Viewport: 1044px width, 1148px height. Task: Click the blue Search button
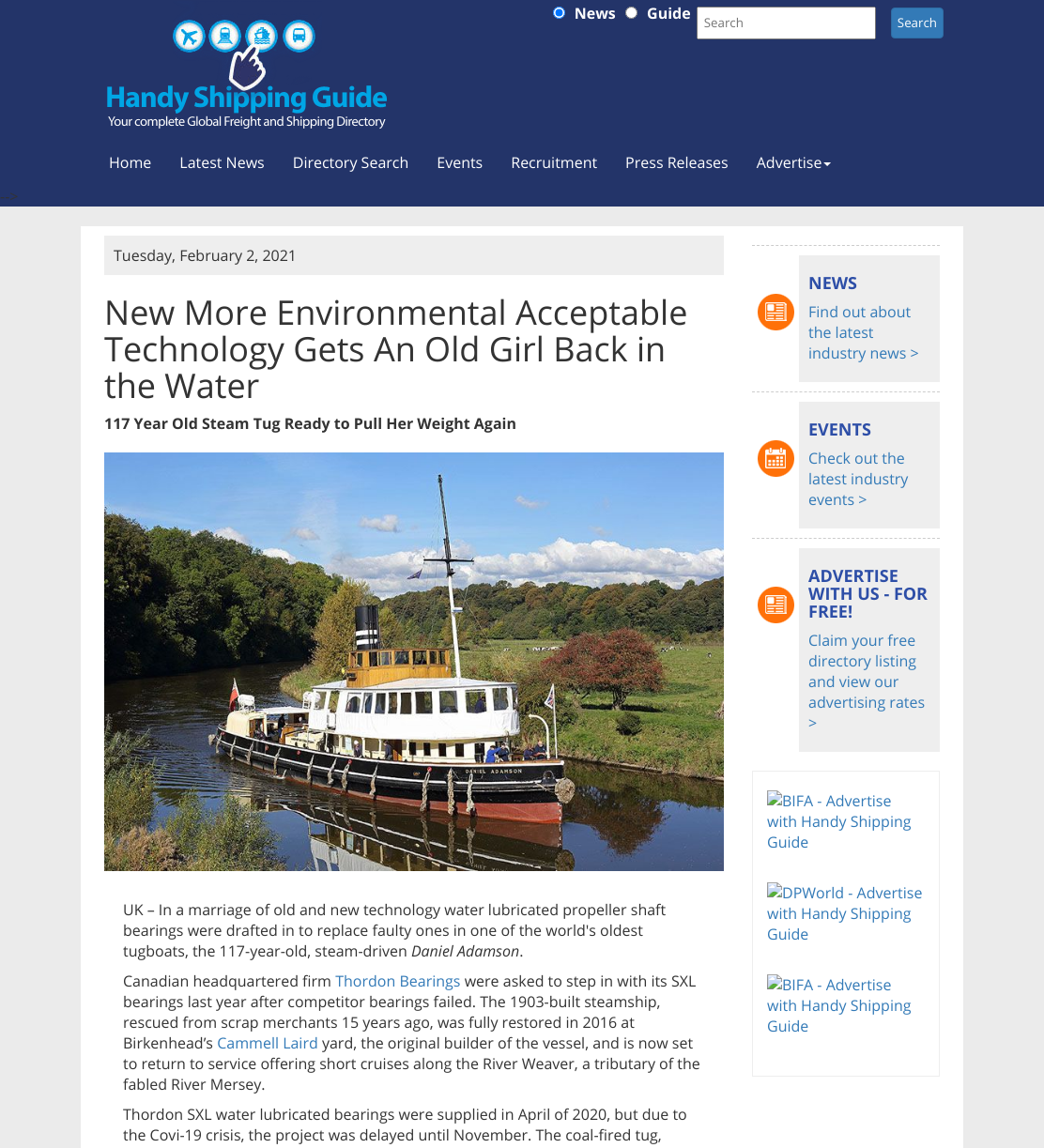(916, 23)
